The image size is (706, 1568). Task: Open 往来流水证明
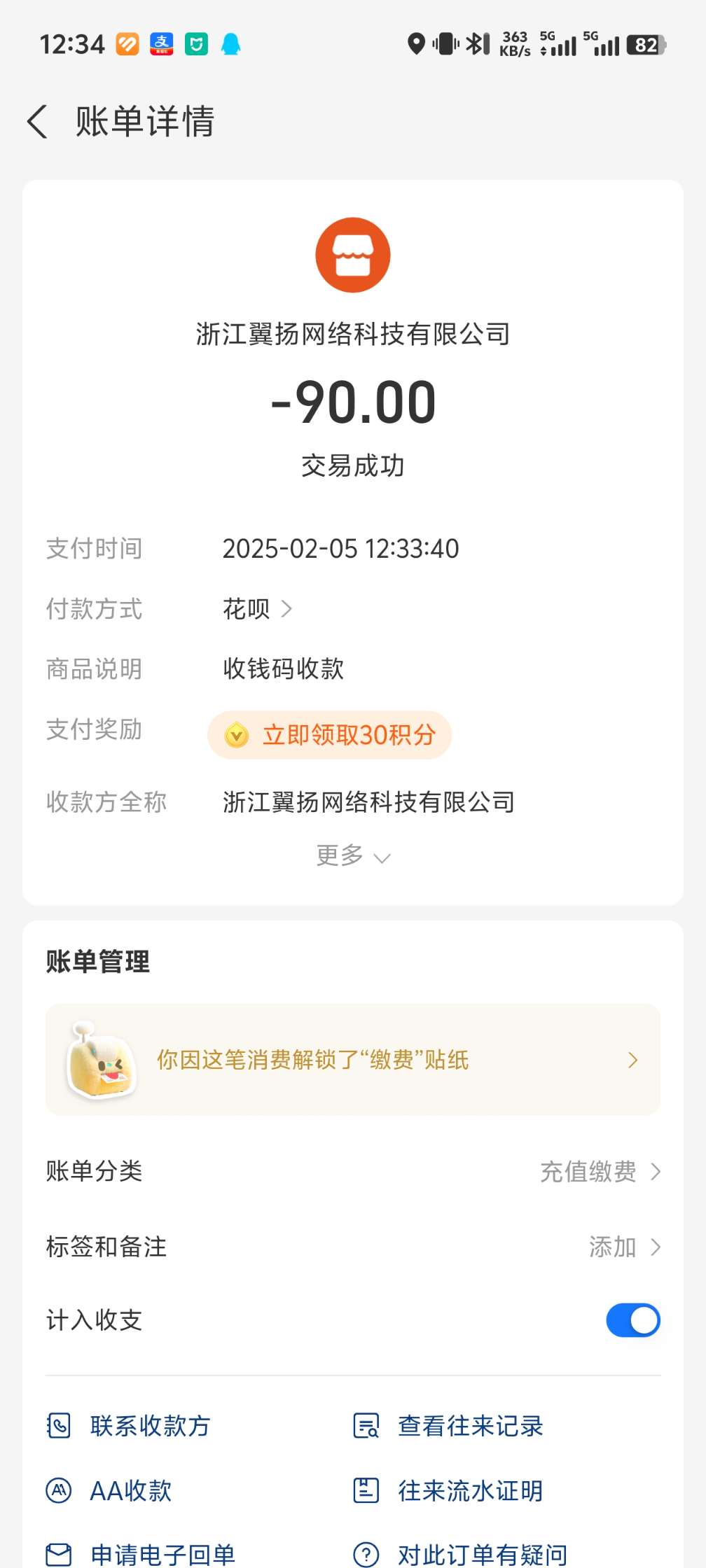(449, 1491)
